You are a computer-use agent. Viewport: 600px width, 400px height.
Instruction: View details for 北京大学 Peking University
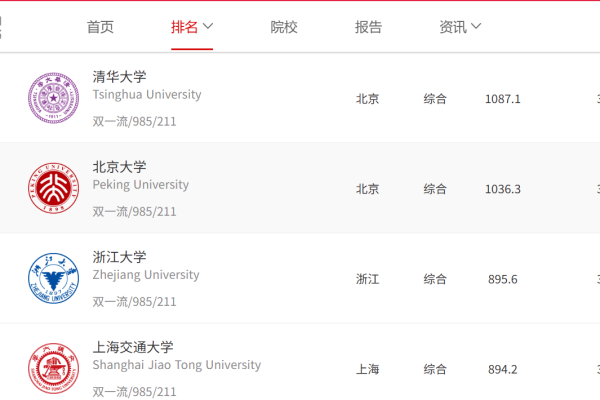[x=119, y=167]
